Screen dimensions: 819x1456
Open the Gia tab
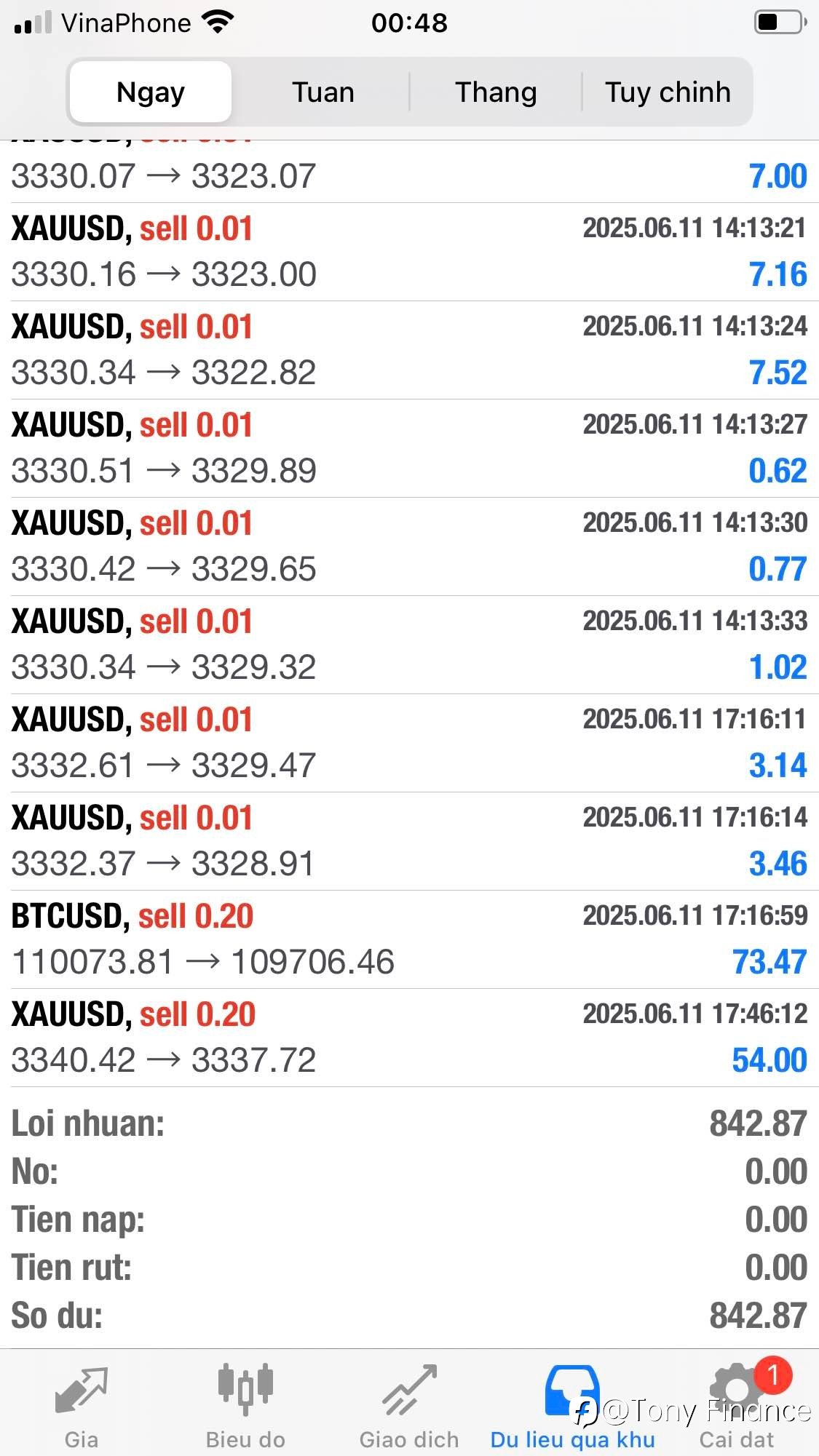pyautogui.click(x=82, y=1406)
